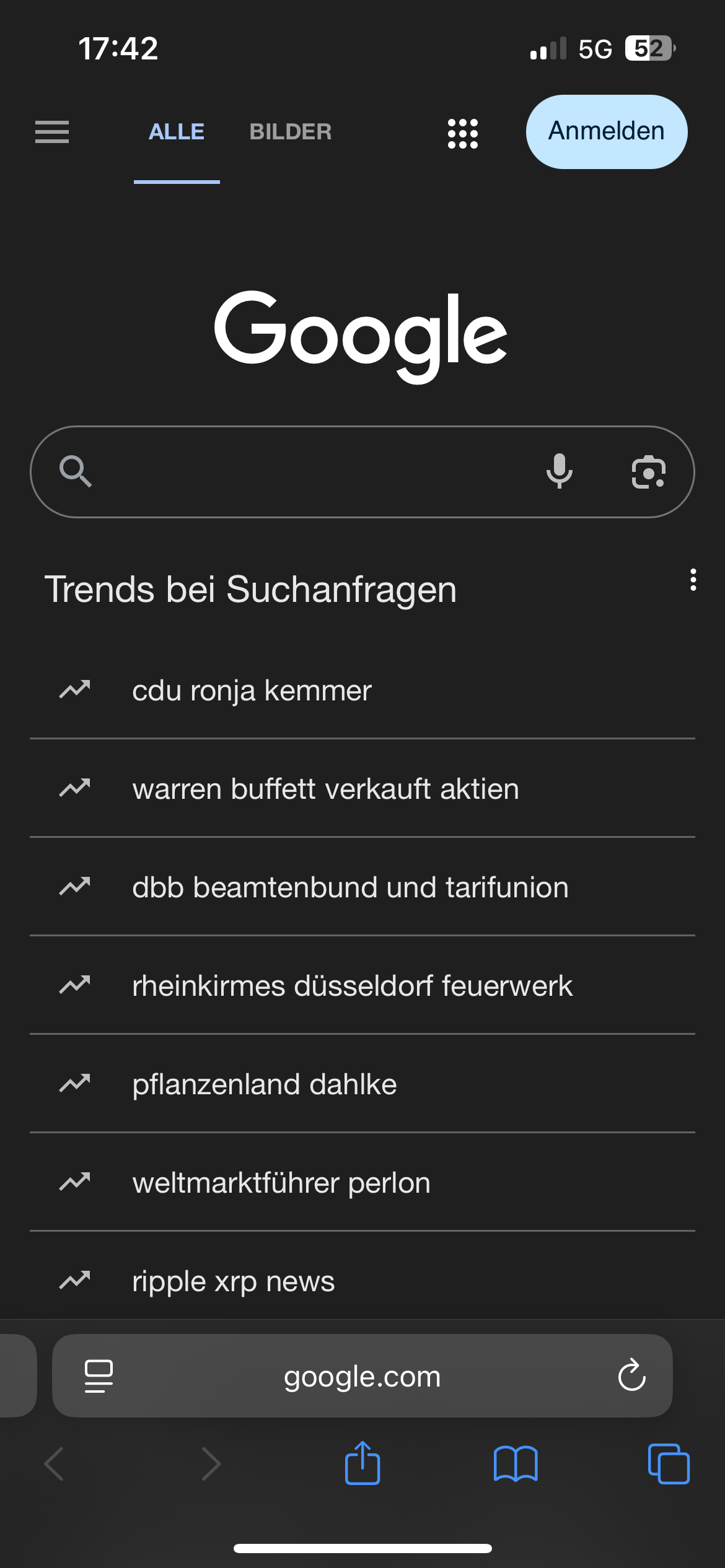Search trend "cdu ronja kemmer"
The height and width of the screenshot is (1568, 725).
(x=252, y=690)
